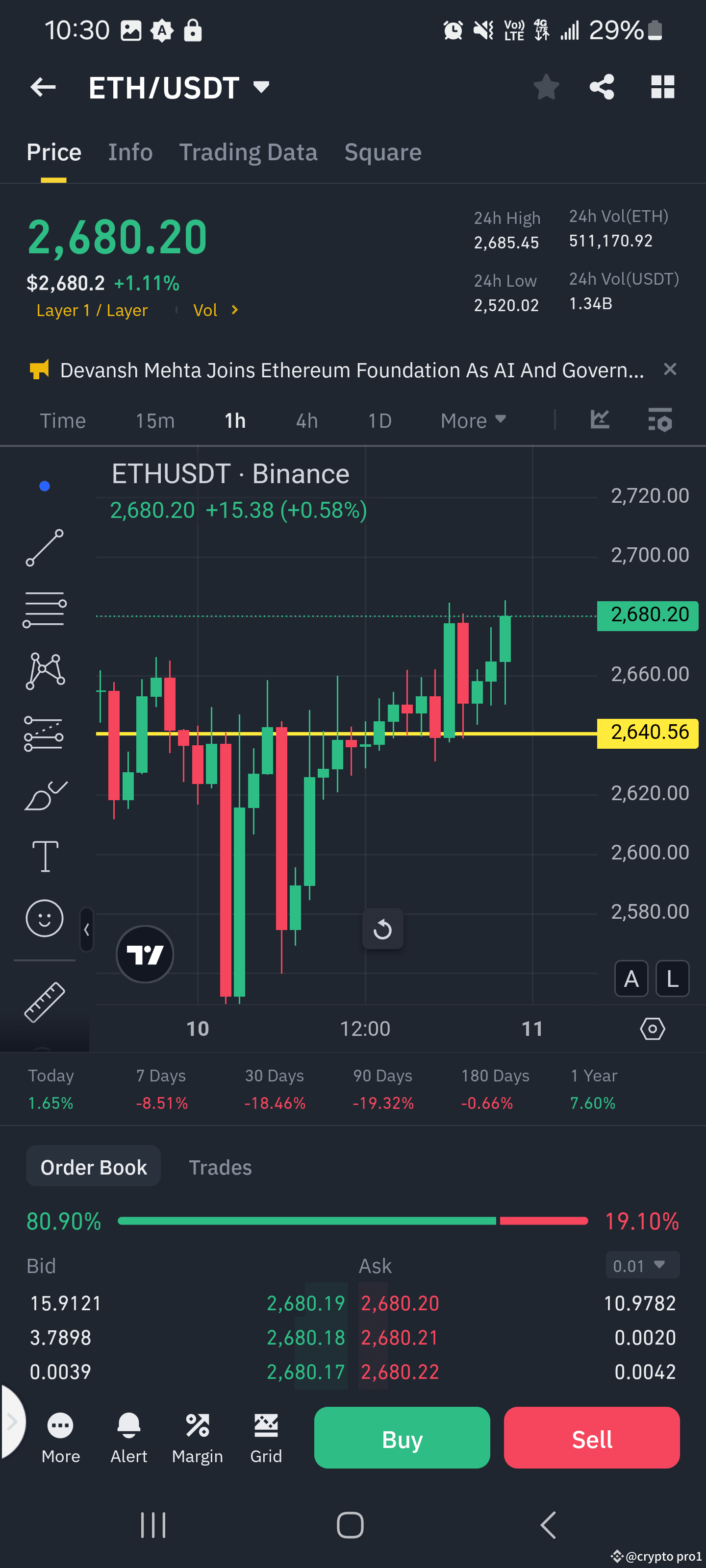Select the trend line drawing tool
Image resolution: width=706 pixels, height=1568 pixels.
(45, 548)
